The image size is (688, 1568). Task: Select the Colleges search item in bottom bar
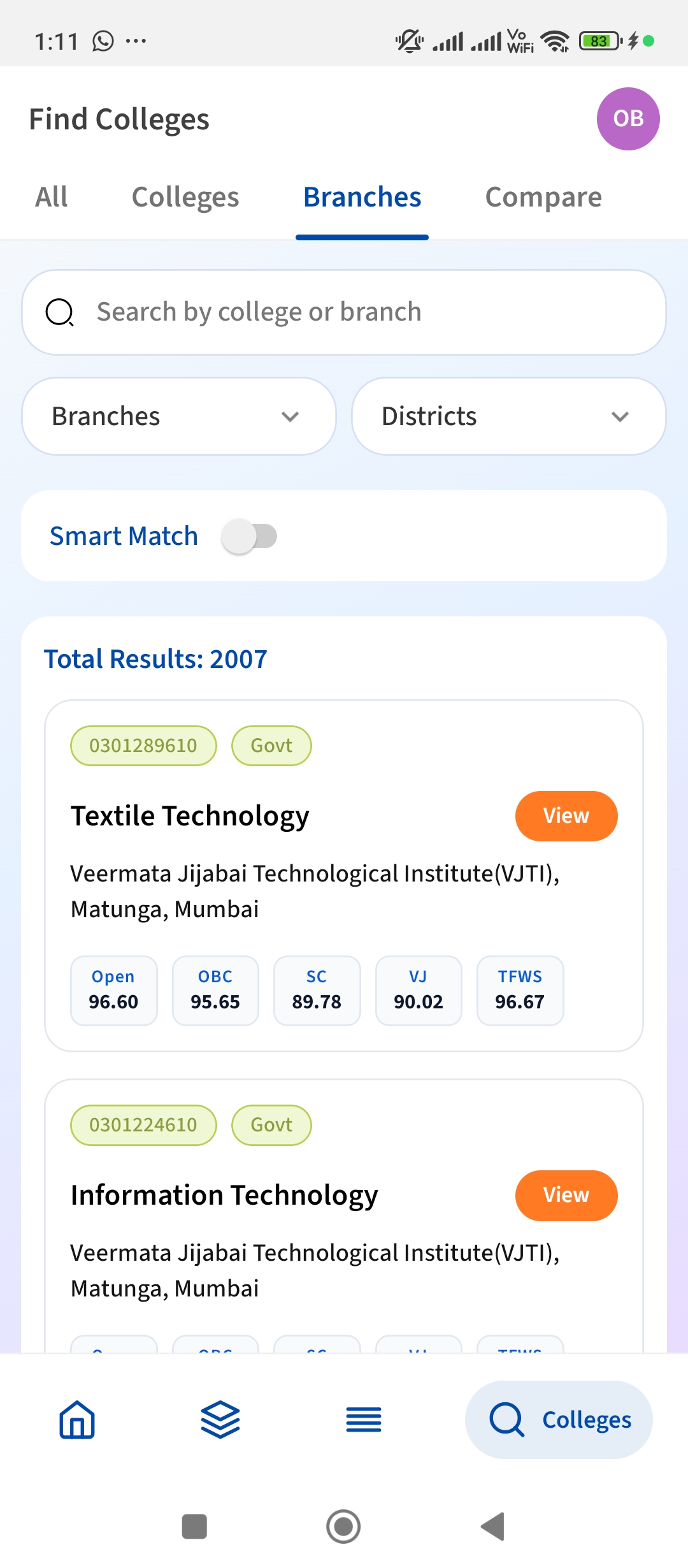(559, 1419)
